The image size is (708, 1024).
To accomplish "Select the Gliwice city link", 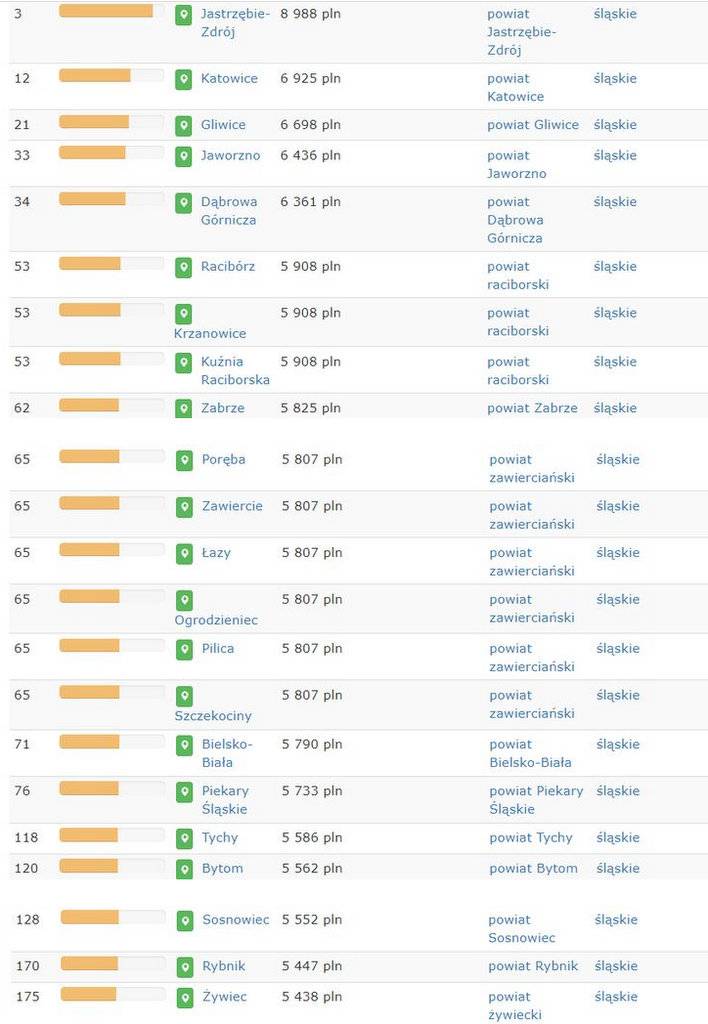I will [x=223, y=125].
